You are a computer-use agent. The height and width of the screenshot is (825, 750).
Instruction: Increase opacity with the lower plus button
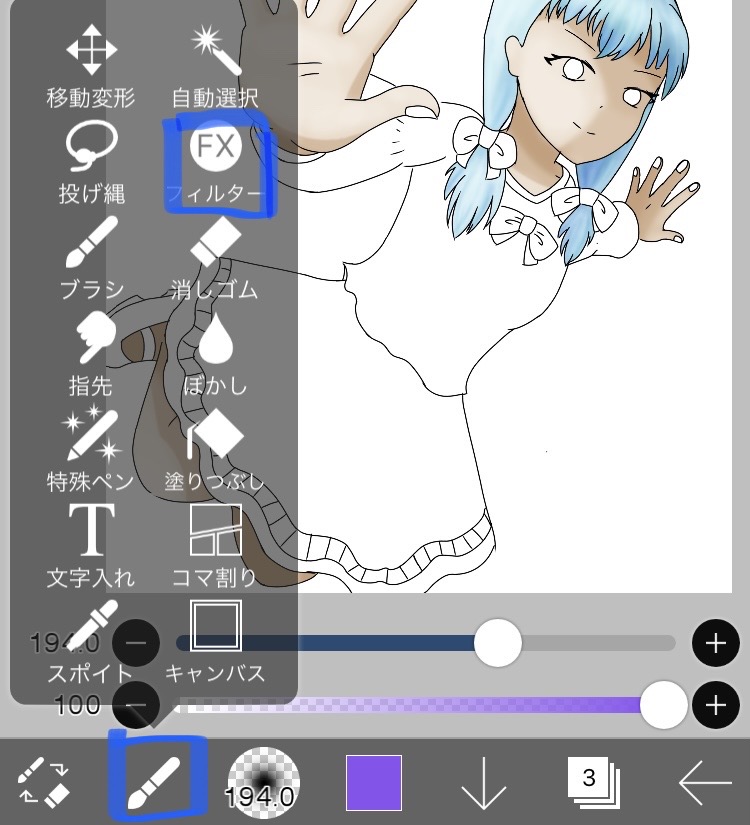(715, 706)
